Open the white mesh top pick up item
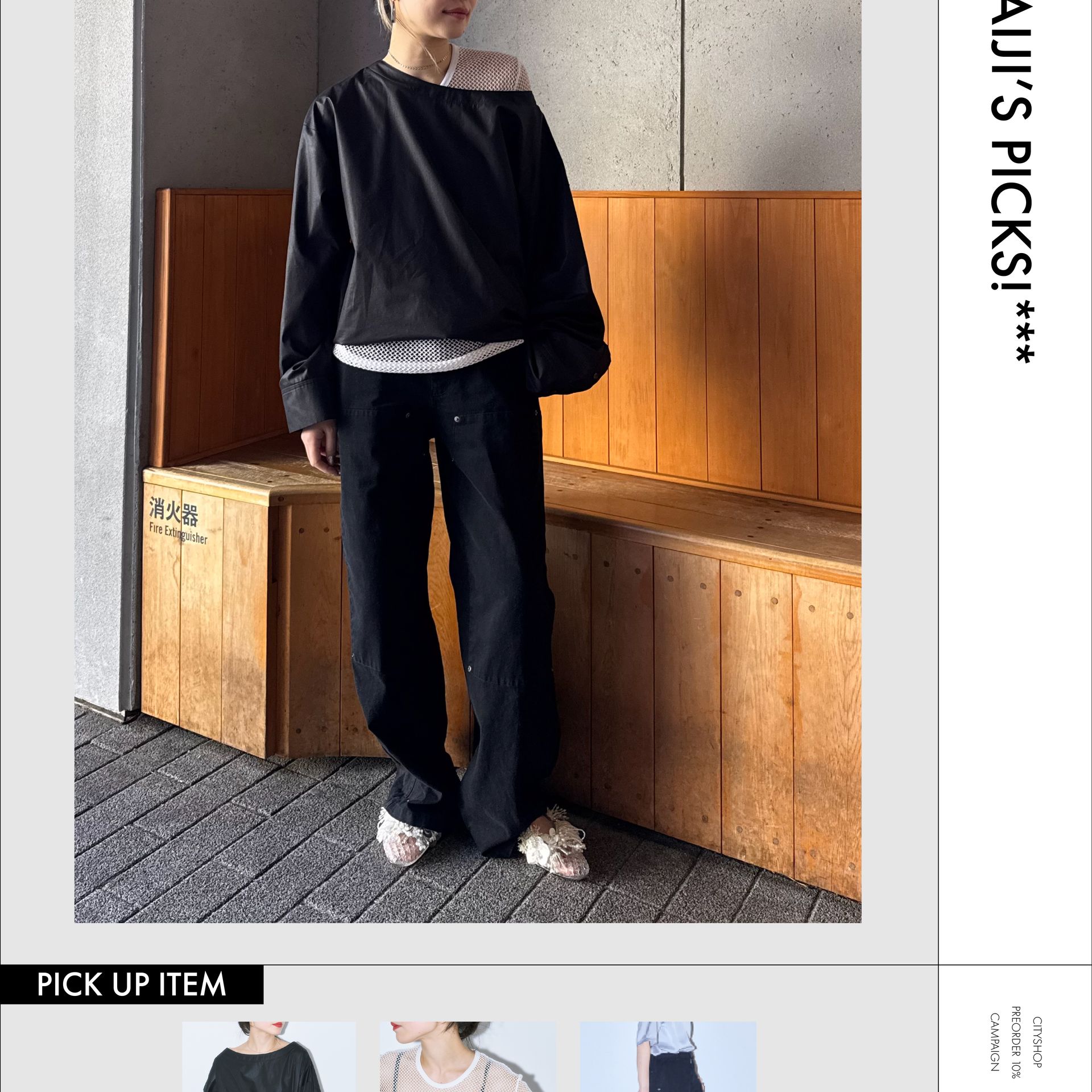The height and width of the screenshot is (1092, 1092). (x=468, y=1057)
